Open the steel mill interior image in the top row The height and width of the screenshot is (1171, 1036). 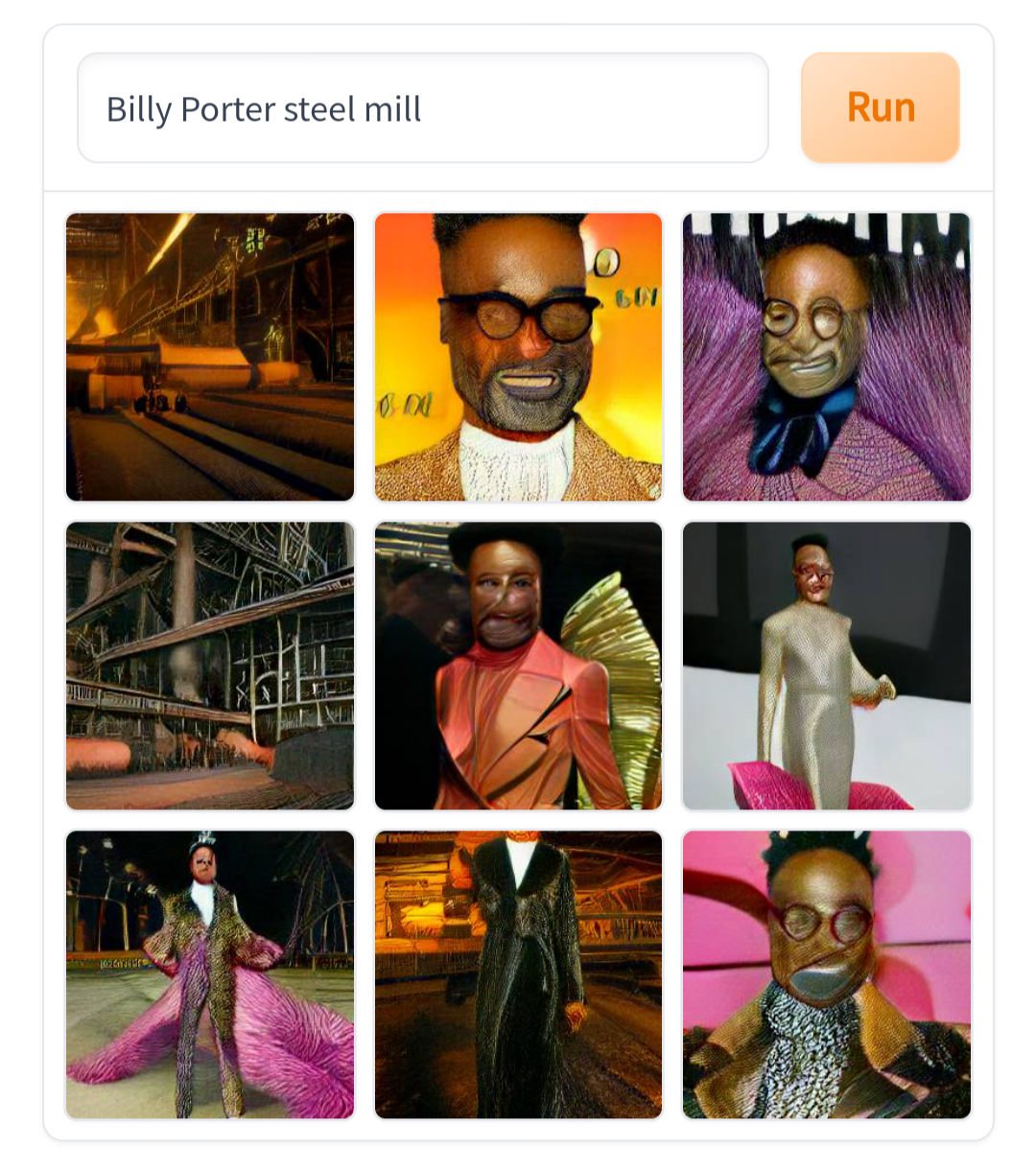tap(210, 357)
